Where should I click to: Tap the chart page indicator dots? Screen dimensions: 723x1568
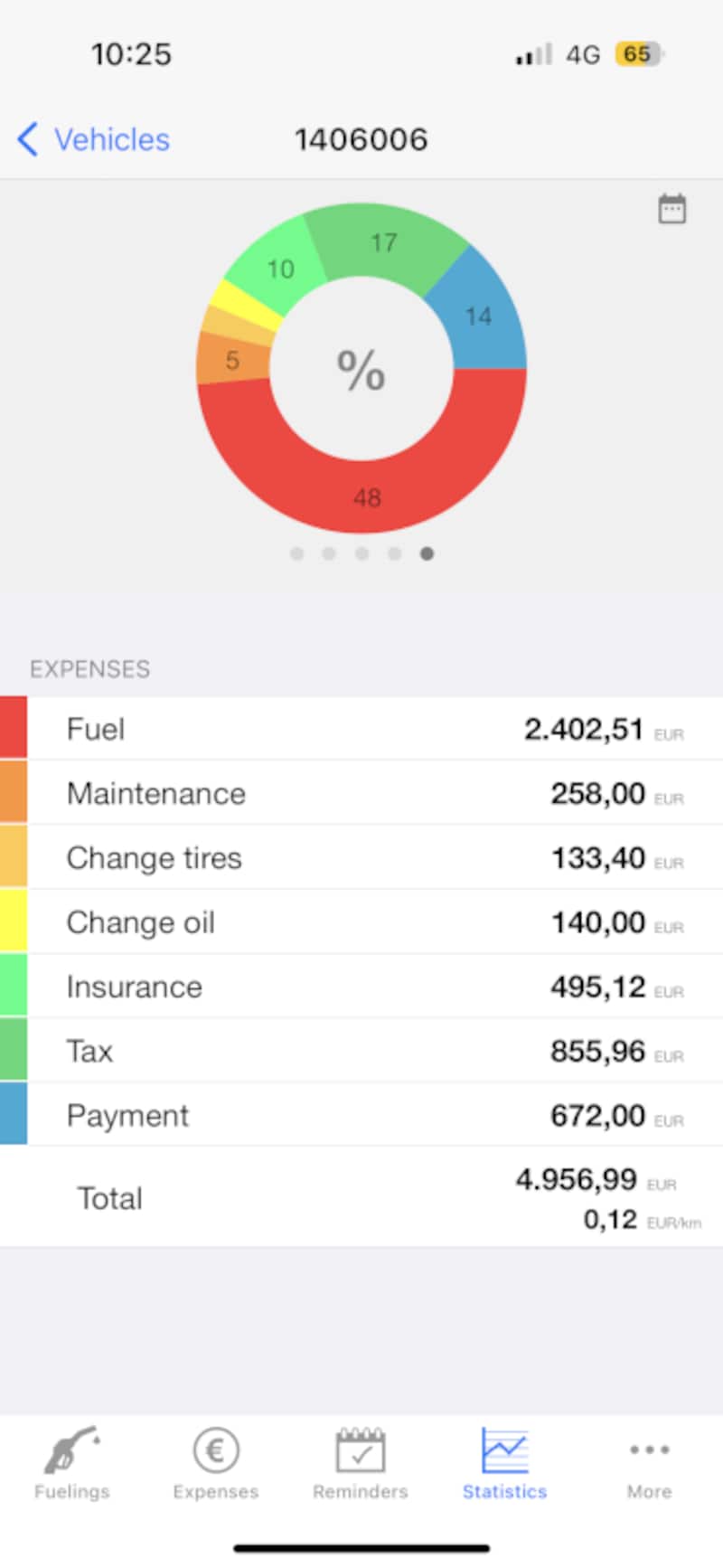click(361, 553)
